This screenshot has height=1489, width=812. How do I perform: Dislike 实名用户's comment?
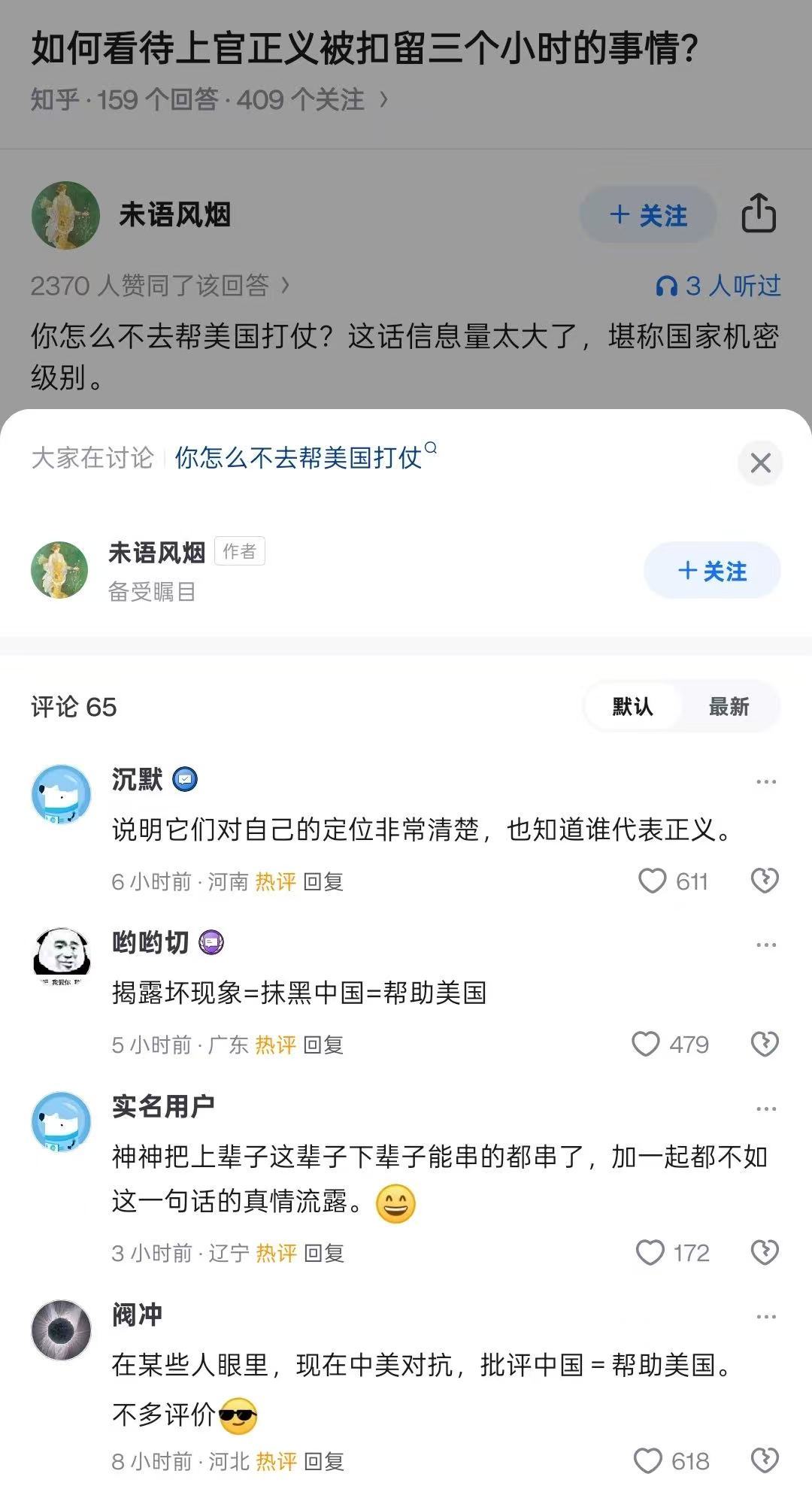(x=765, y=1252)
